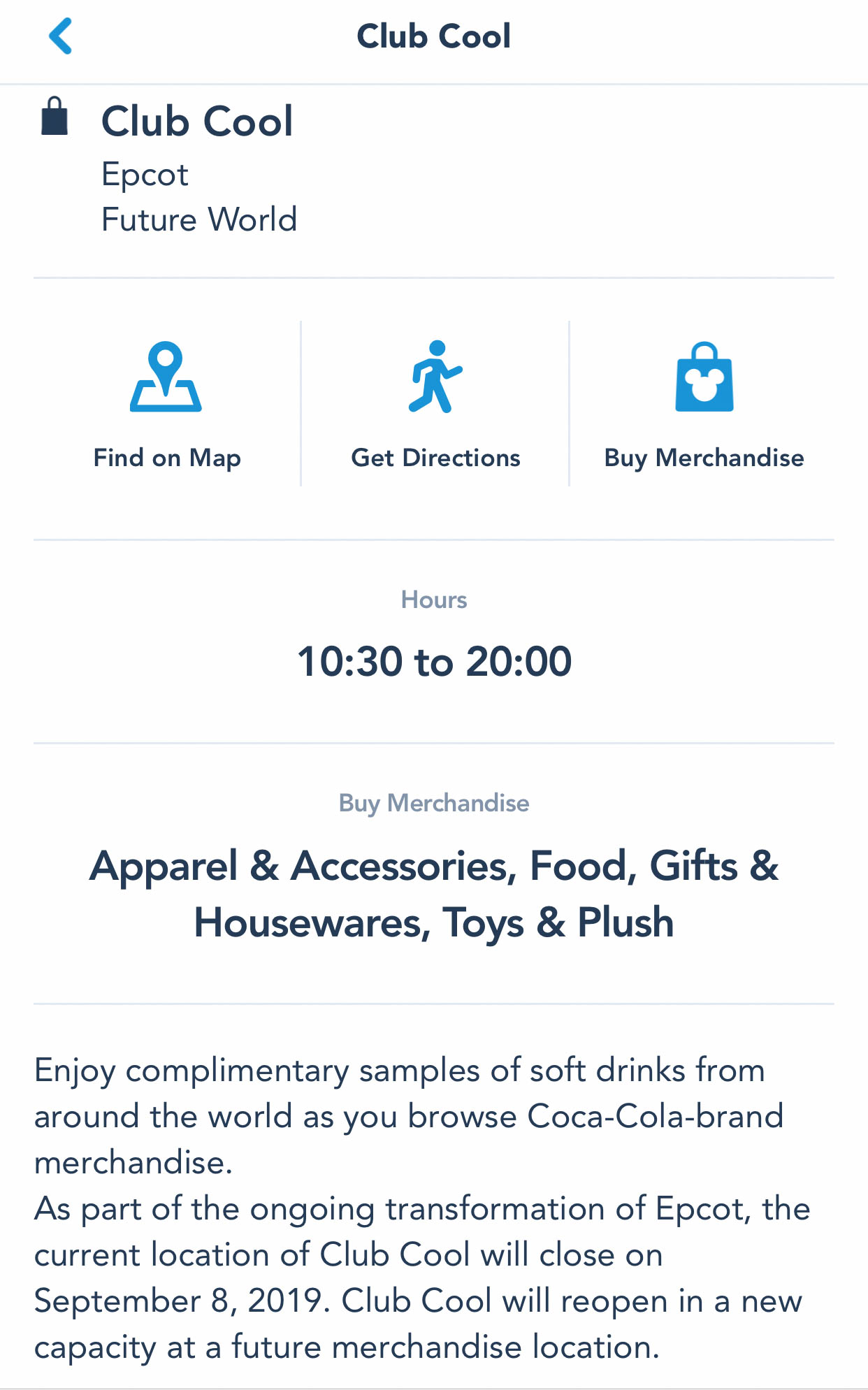
Task: Go back using the top-left arrow
Action: [x=61, y=36]
